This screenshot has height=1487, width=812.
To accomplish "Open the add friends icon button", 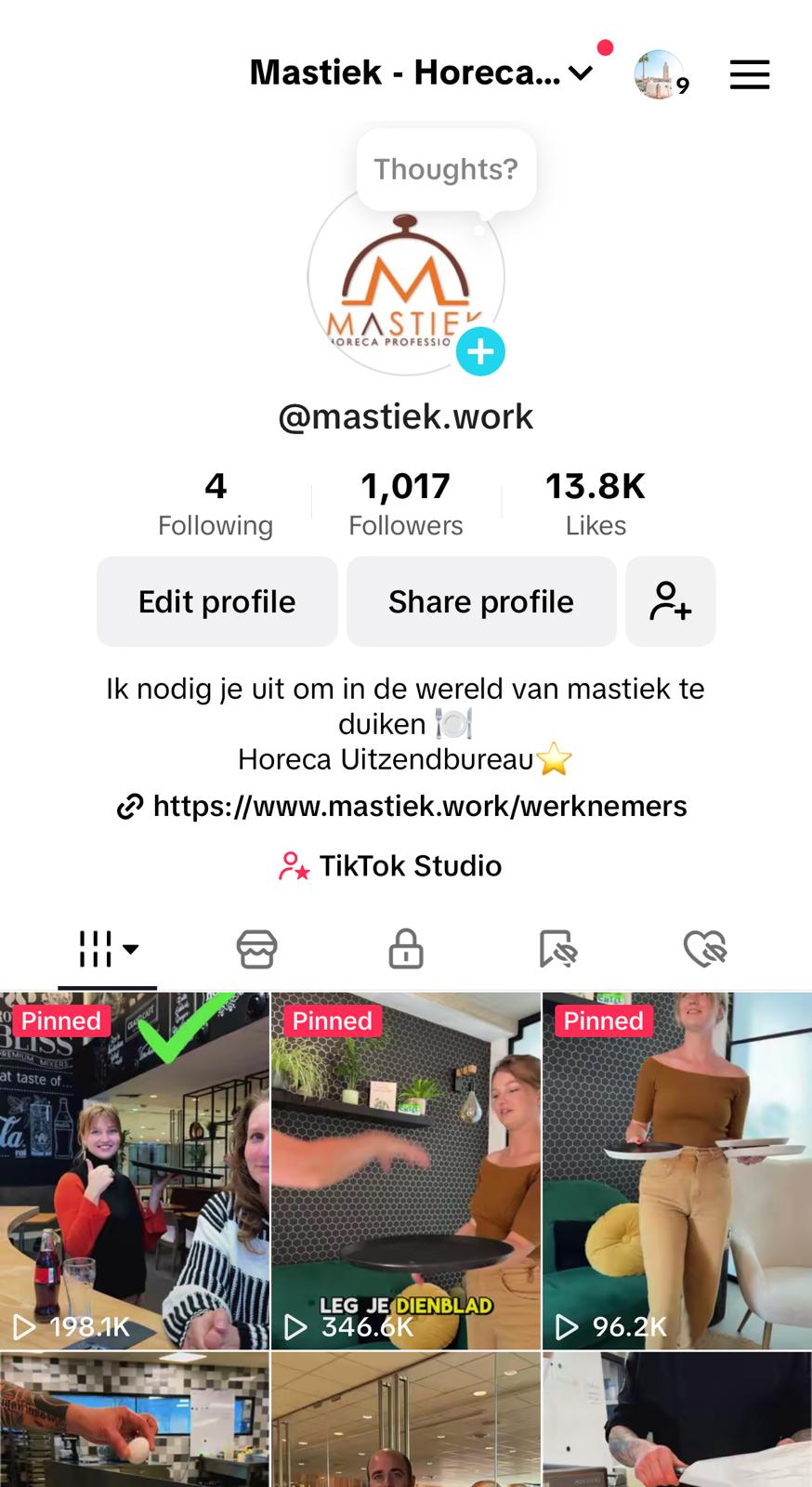I will pos(670,602).
